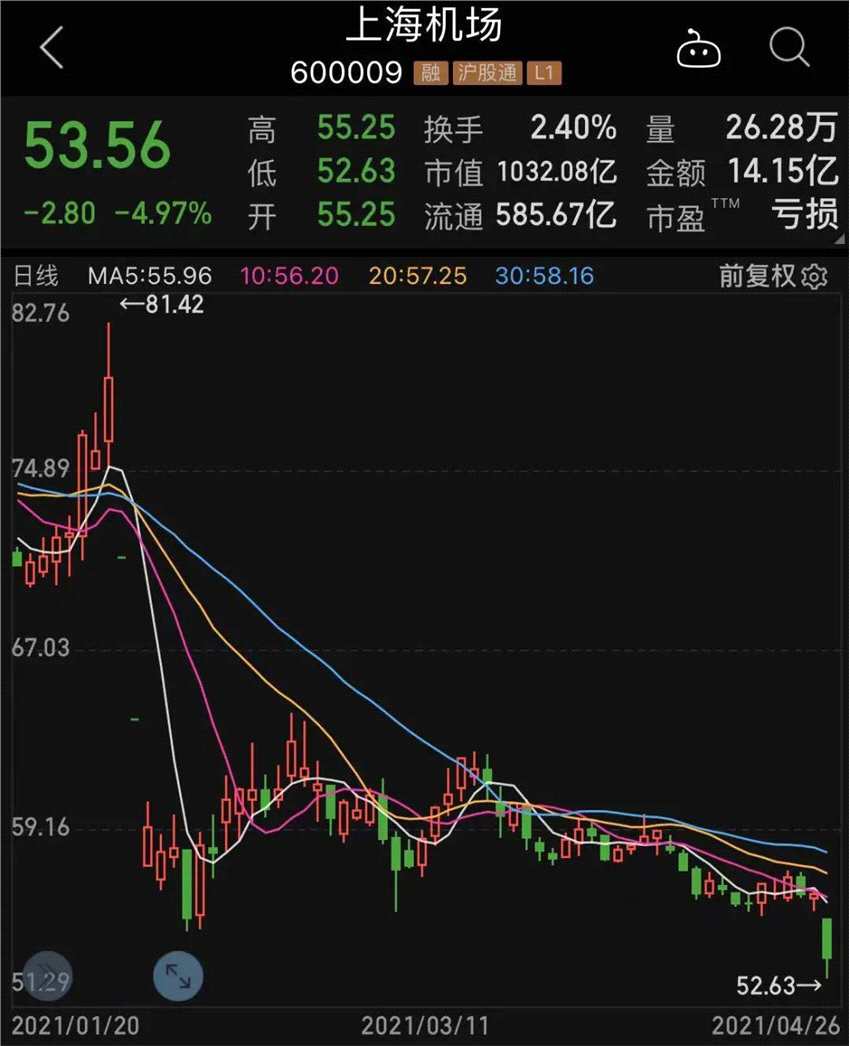
Task: Search for another stock
Action: coord(789,46)
